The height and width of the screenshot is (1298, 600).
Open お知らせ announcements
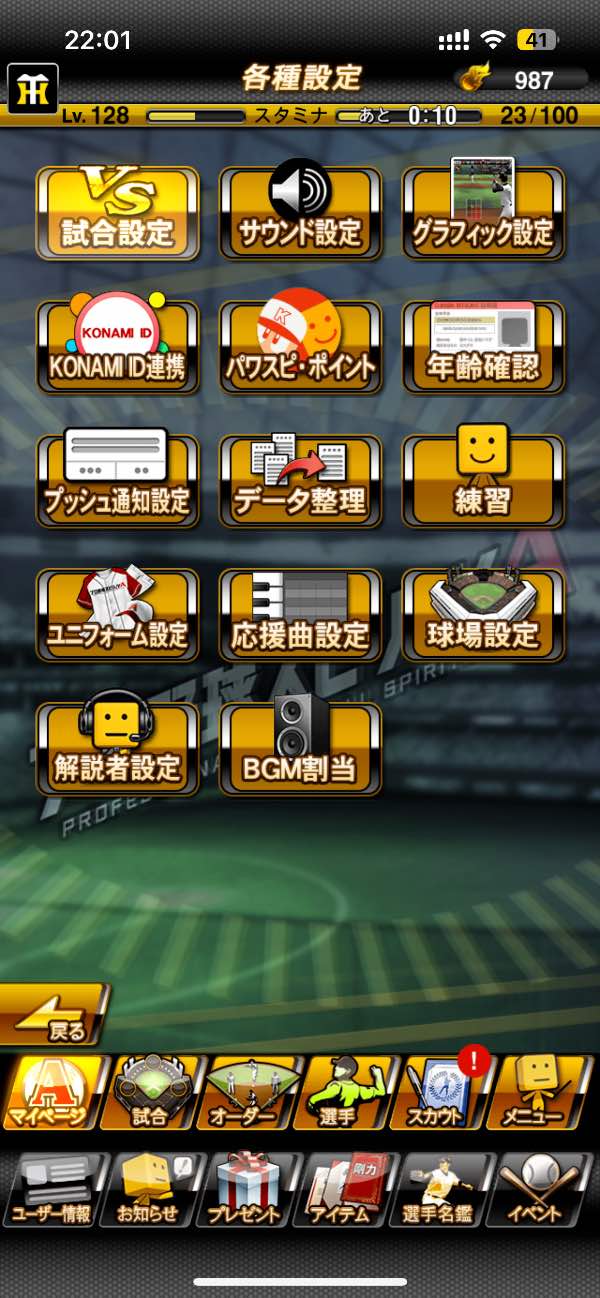(x=152, y=1190)
